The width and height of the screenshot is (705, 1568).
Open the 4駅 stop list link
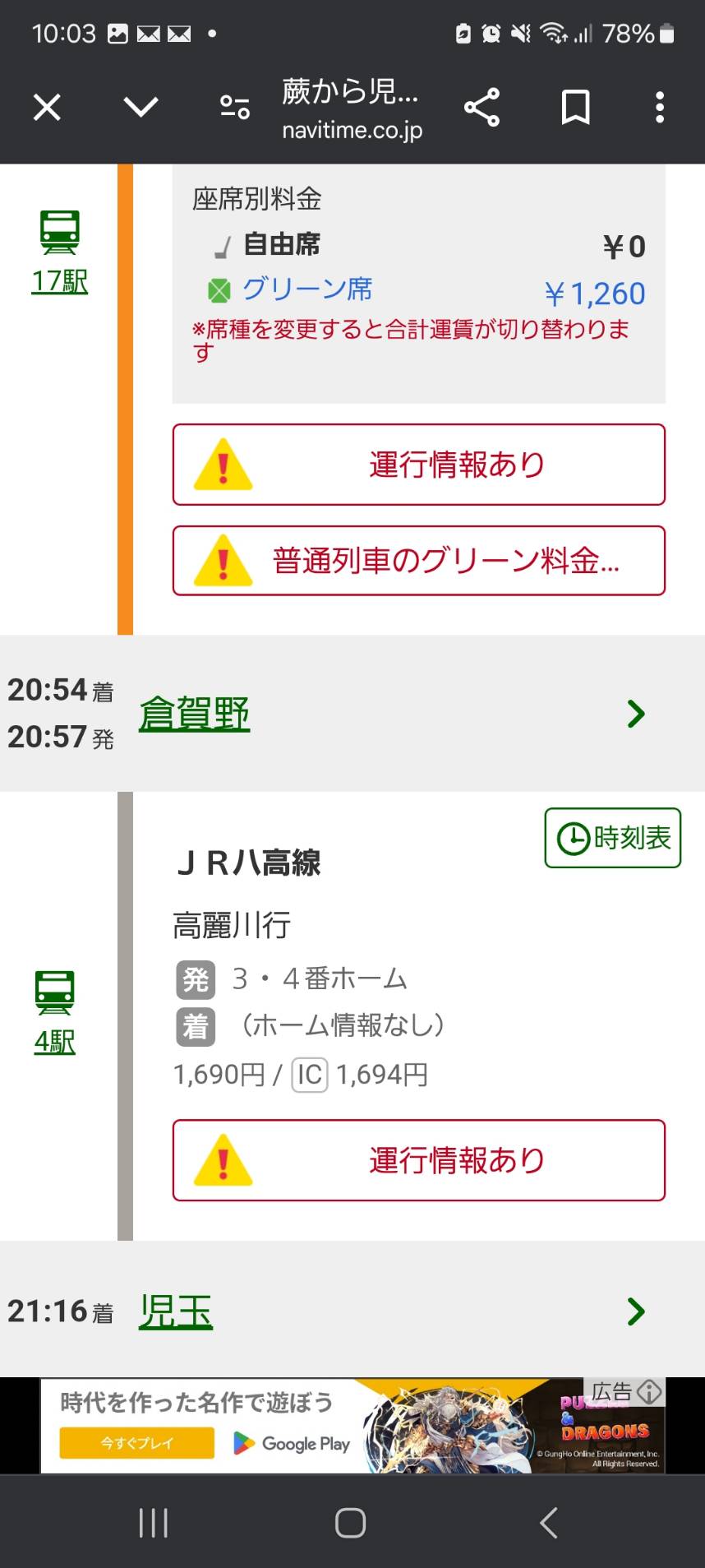pyautogui.click(x=55, y=1042)
